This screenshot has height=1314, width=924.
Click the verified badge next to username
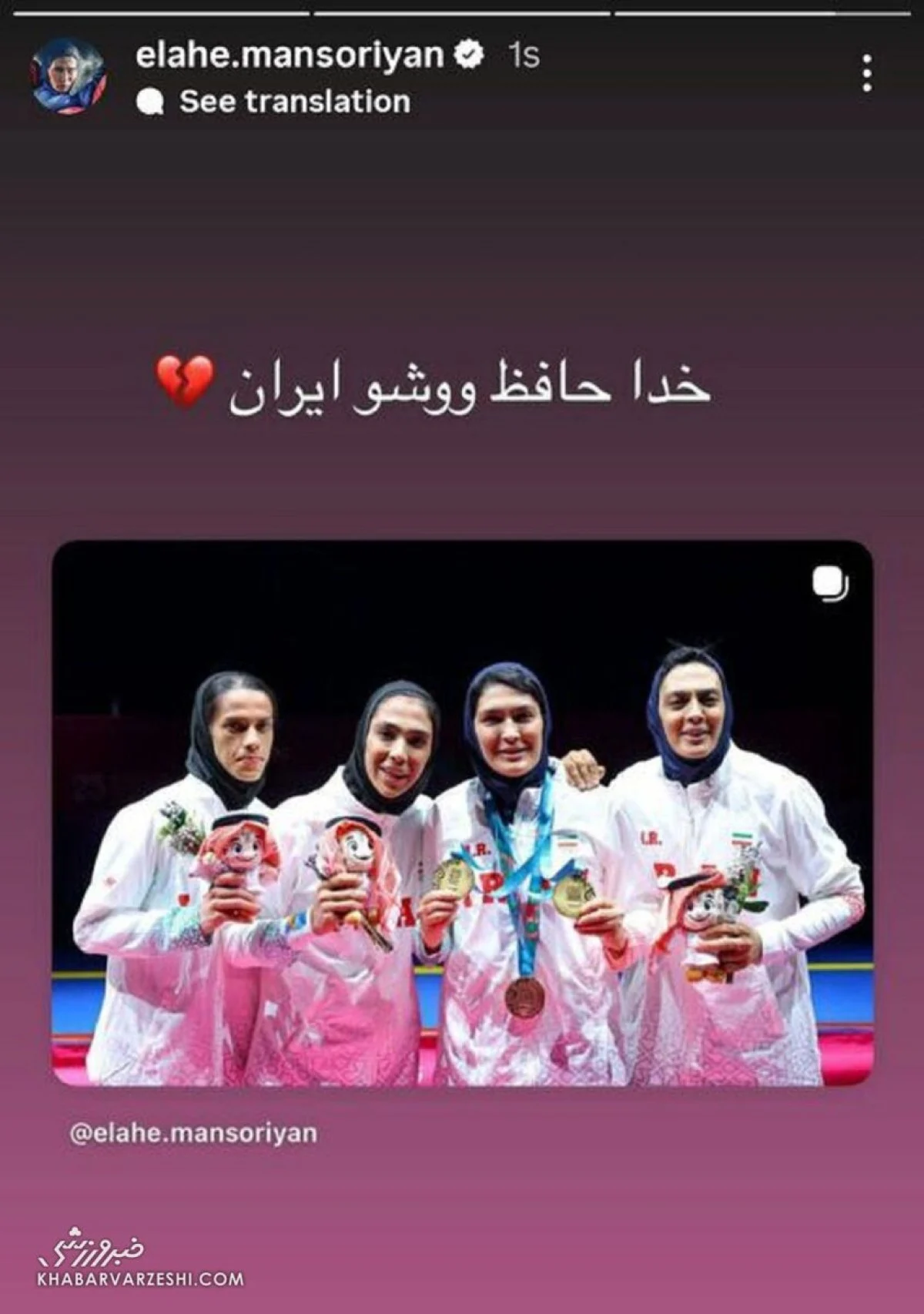[x=467, y=54]
